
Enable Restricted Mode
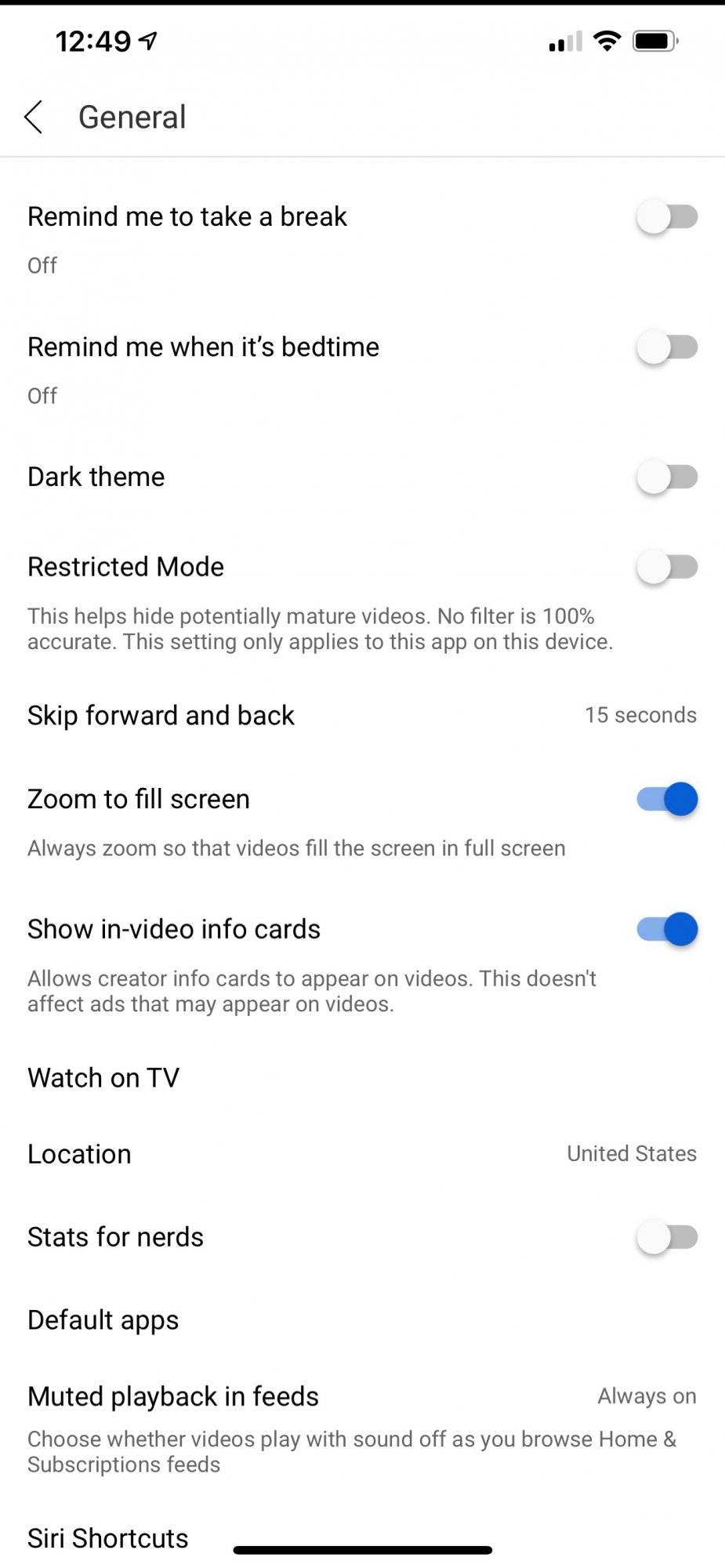pos(667,567)
